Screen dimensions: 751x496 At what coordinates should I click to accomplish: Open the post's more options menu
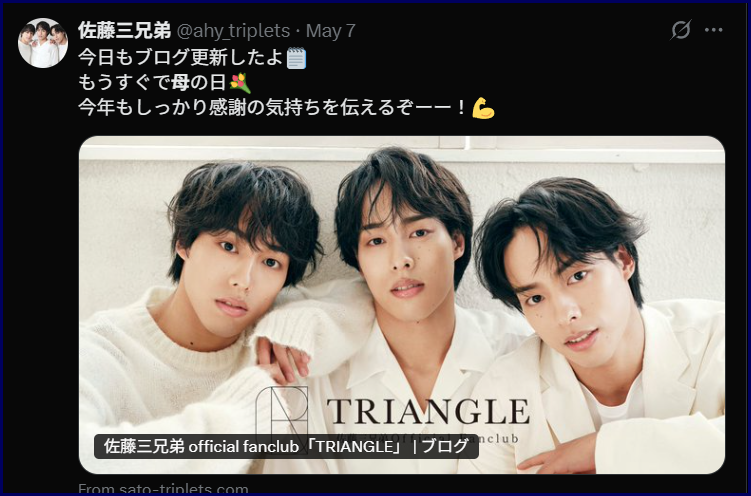713,30
